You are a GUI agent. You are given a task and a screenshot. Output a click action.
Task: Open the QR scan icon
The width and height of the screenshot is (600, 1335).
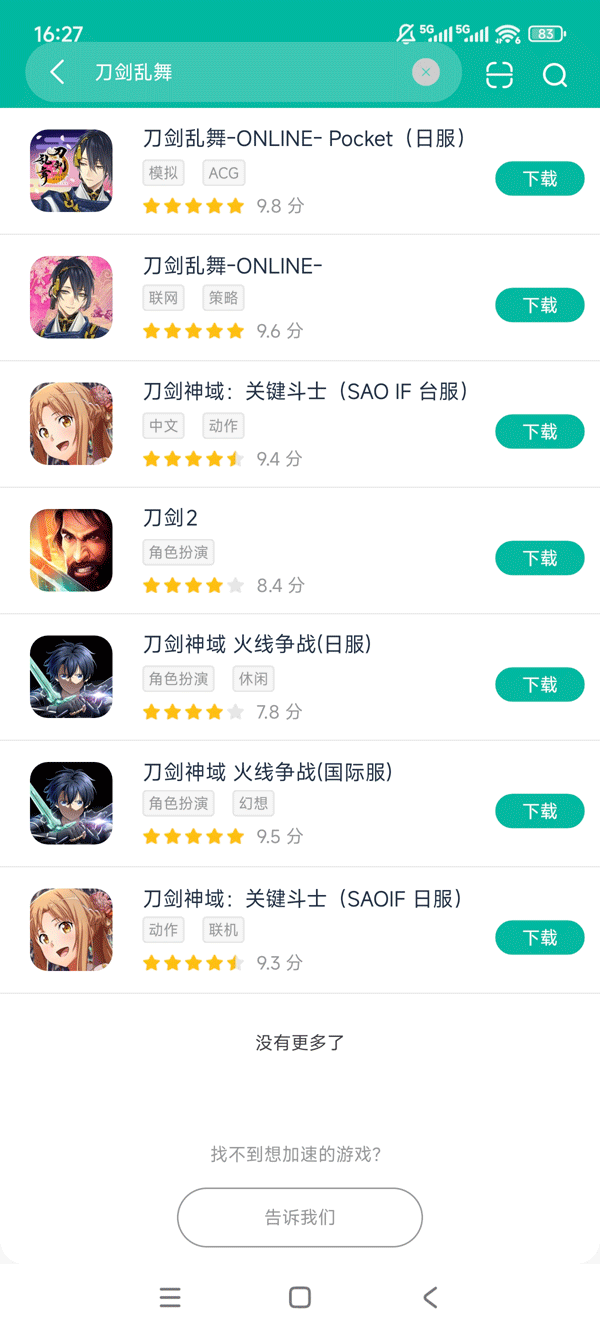(x=499, y=75)
